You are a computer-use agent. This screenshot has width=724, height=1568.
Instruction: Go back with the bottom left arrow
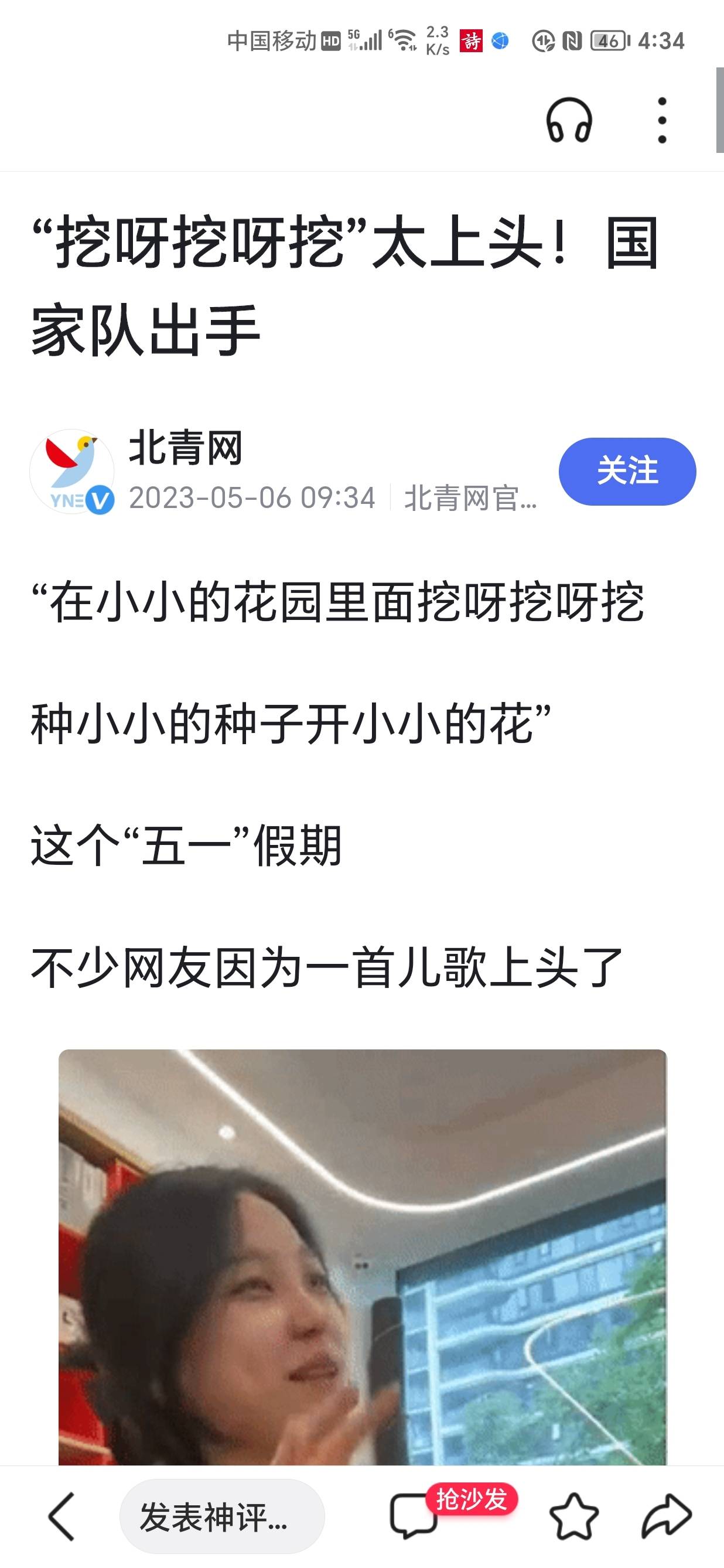62,1516
